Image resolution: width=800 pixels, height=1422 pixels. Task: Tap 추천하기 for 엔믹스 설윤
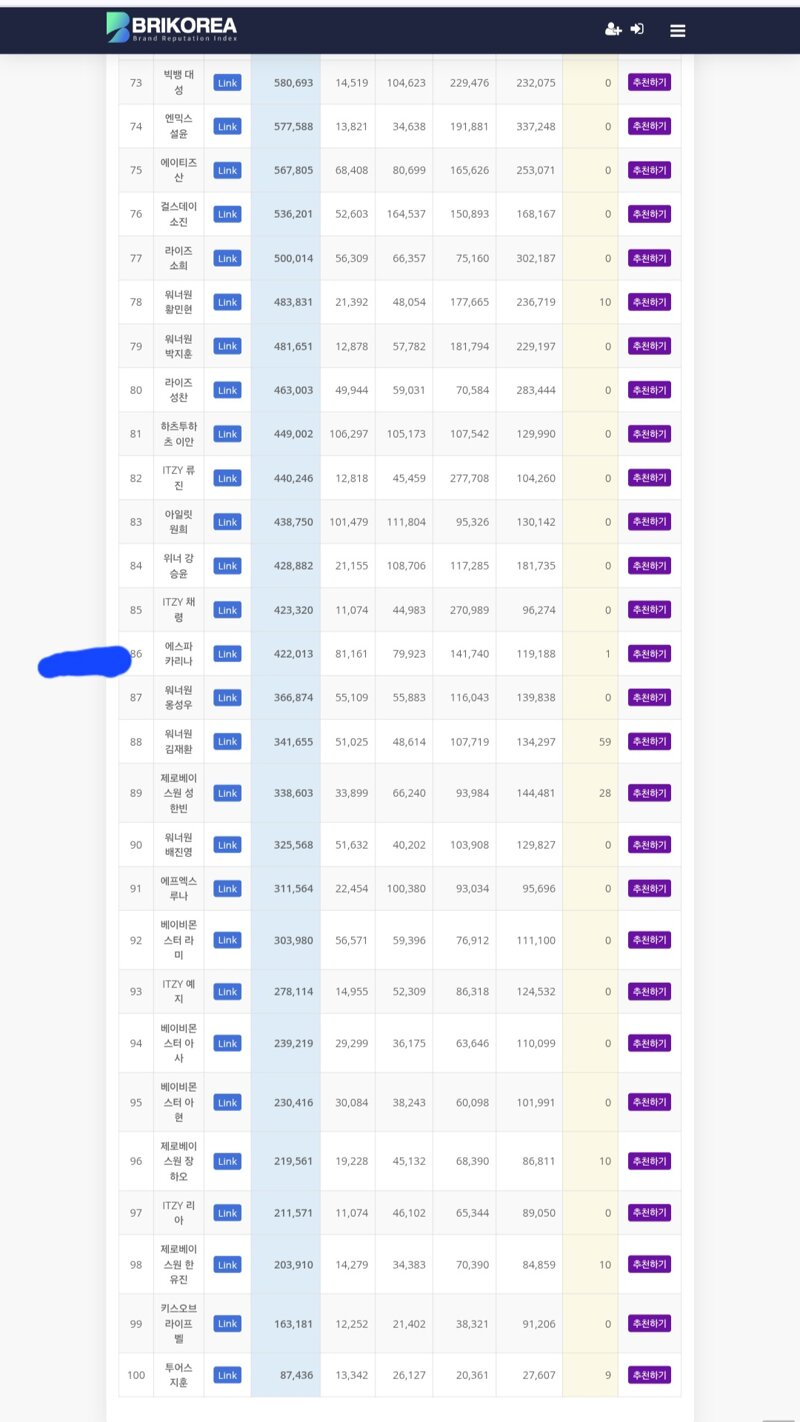click(x=649, y=126)
